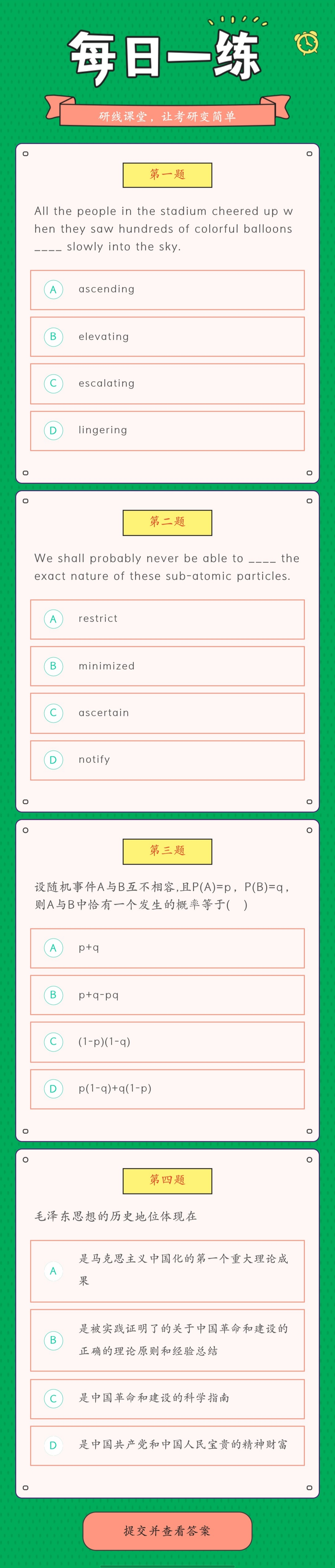Select option D 'lingering'
Viewport: 335px width, 1568px height.
coord(167,430)
